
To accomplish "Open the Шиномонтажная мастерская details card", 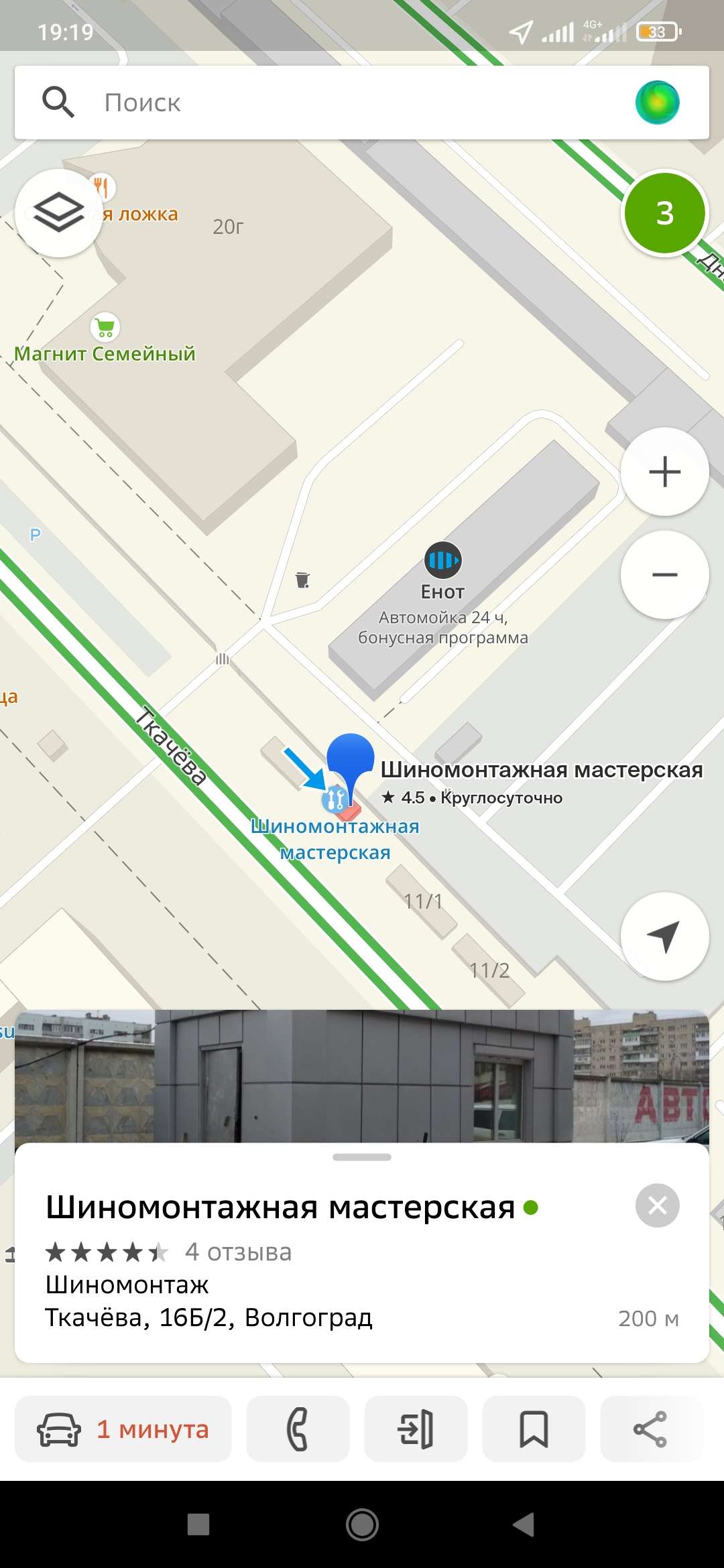I will pyautogui.click(x=280, y=1207).
